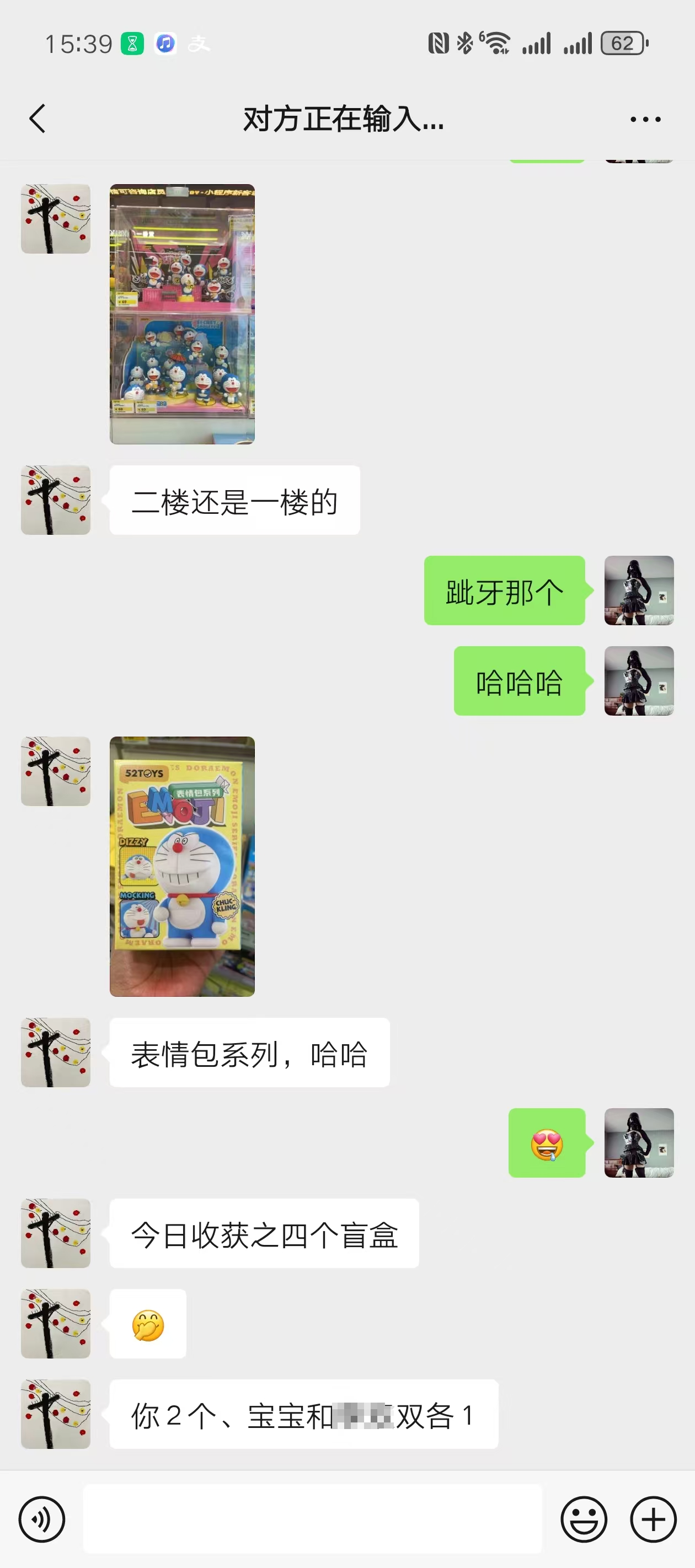Go back to the chat list
The height and width of the screenshot is (1568, 695).
coord(38,119)
